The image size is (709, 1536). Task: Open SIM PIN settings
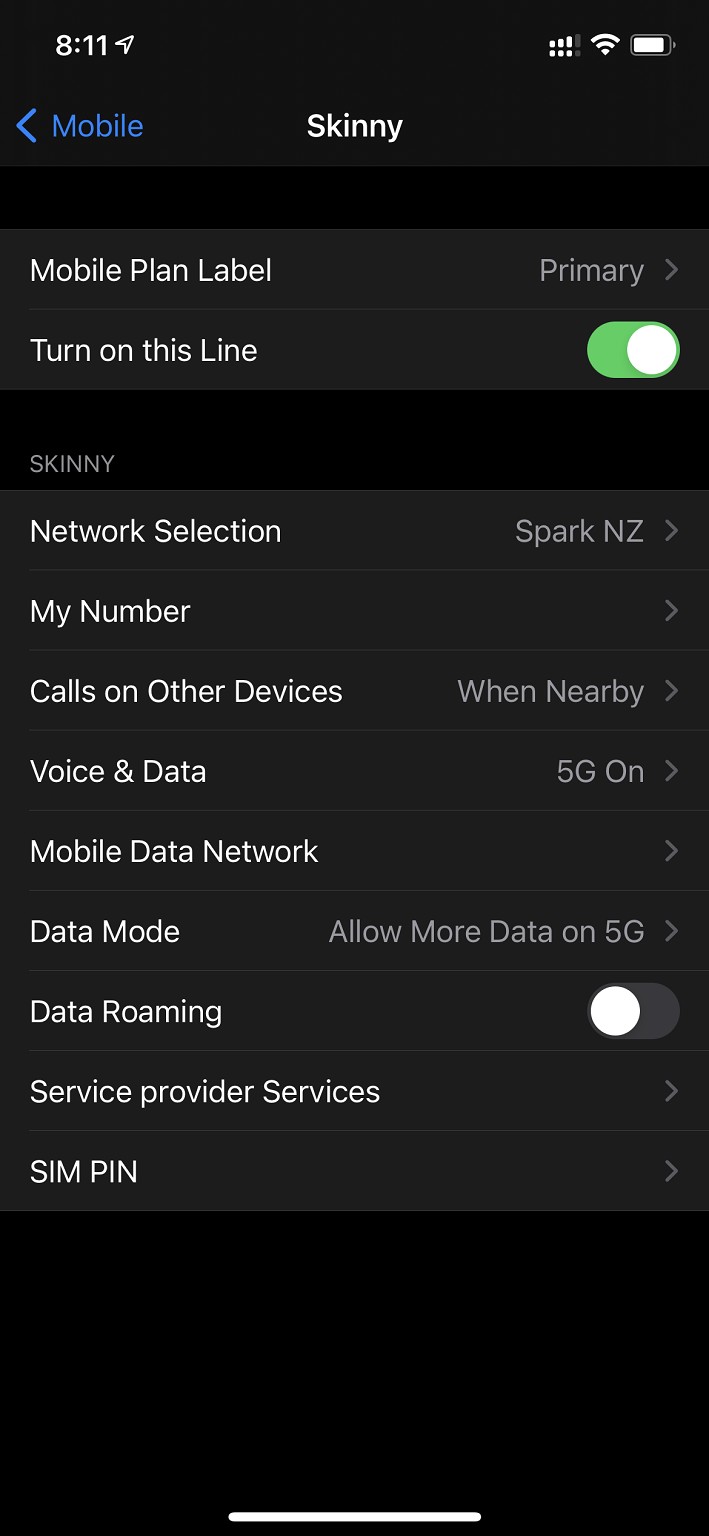point(354,1171)
